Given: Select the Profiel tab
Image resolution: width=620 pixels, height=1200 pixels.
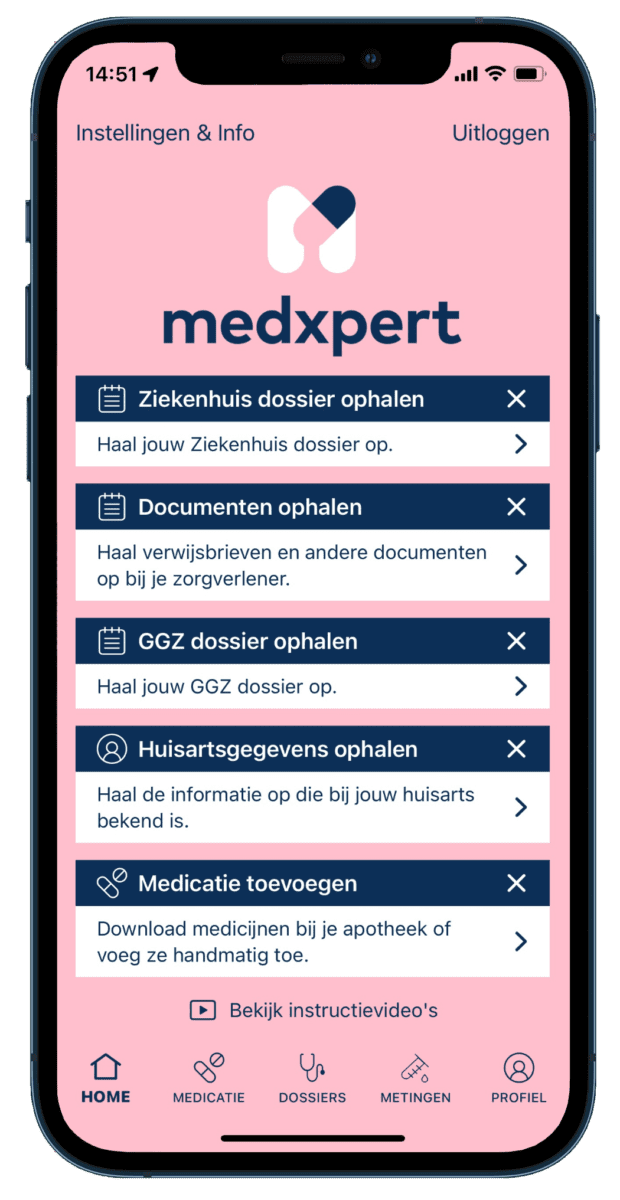Looking at the screenshot, I should pyautogui.click(x=518, y=1078).
